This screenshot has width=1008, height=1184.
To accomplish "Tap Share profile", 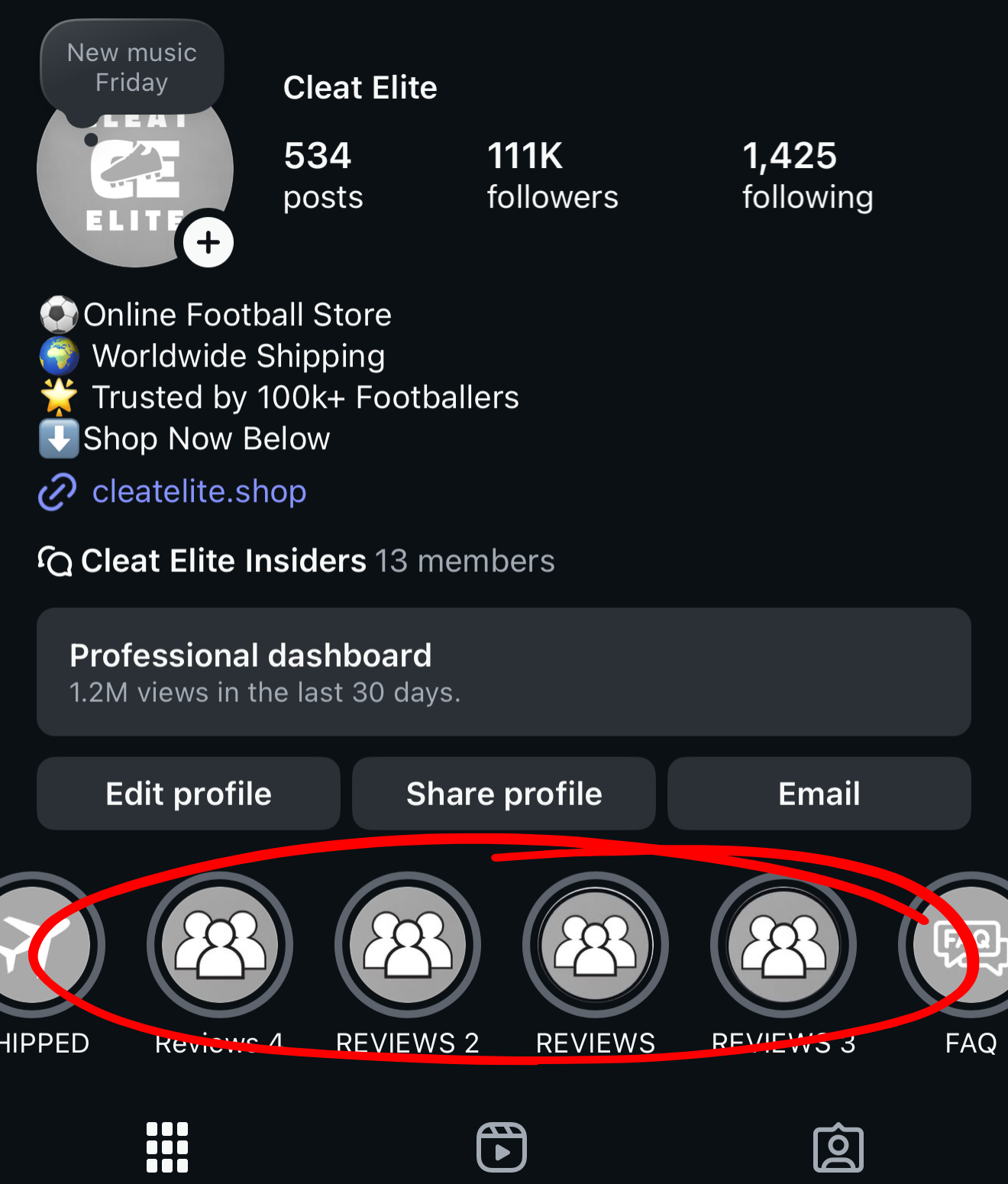I will tap(504, 794).
